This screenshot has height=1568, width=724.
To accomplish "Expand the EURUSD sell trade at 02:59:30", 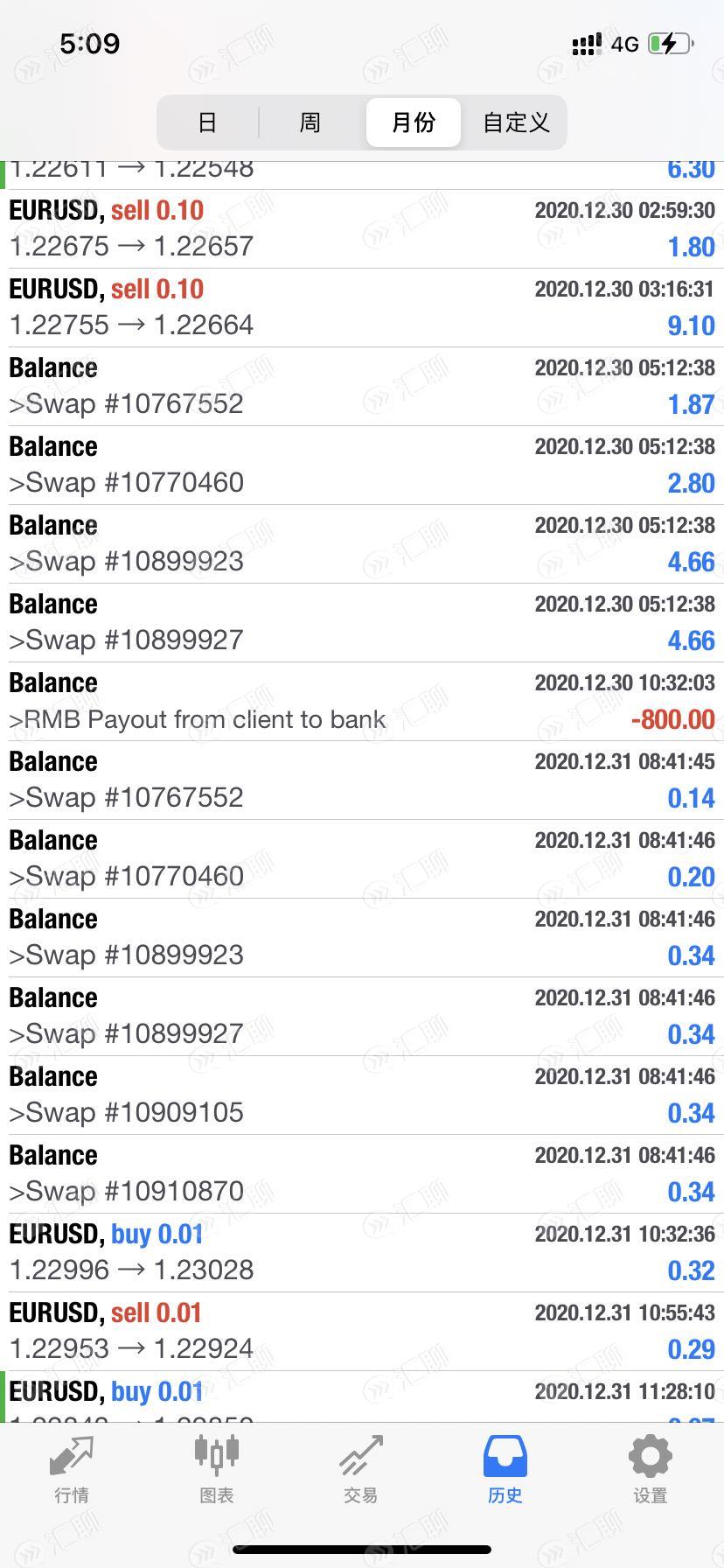I will coord(362,229).
